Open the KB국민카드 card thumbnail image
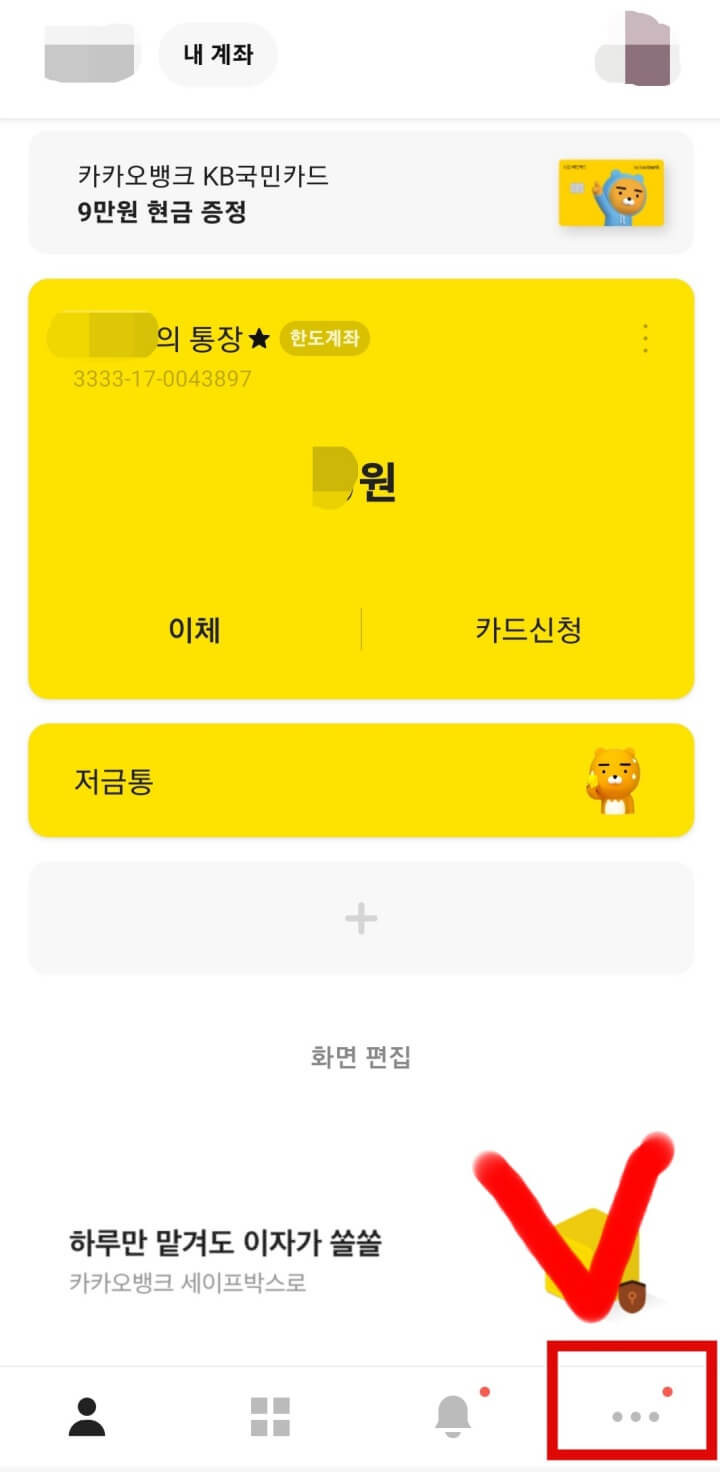Image resolution: width=720 pixels, height=1472 pixels. [610, 192]
